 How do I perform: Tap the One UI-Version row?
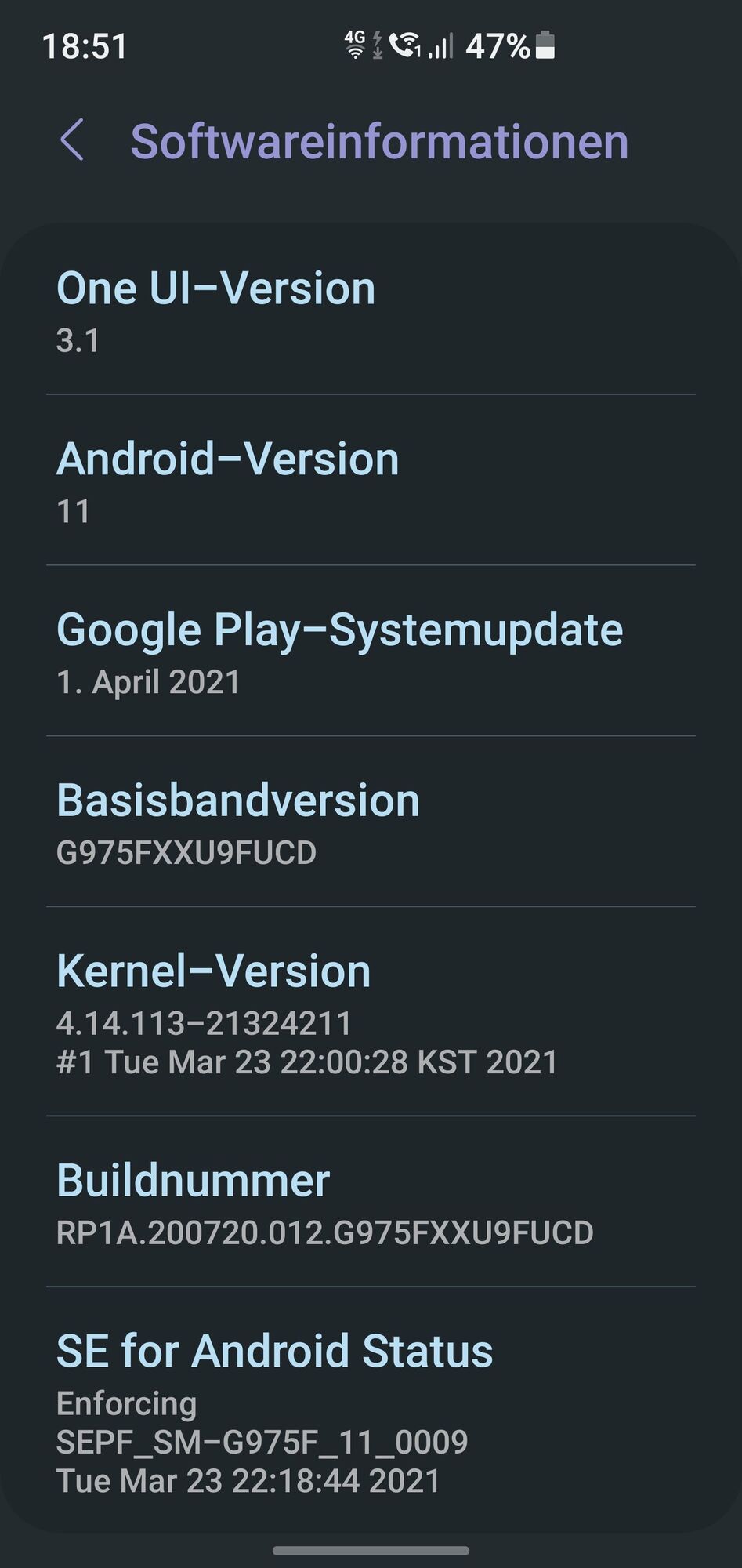(371, 310)
